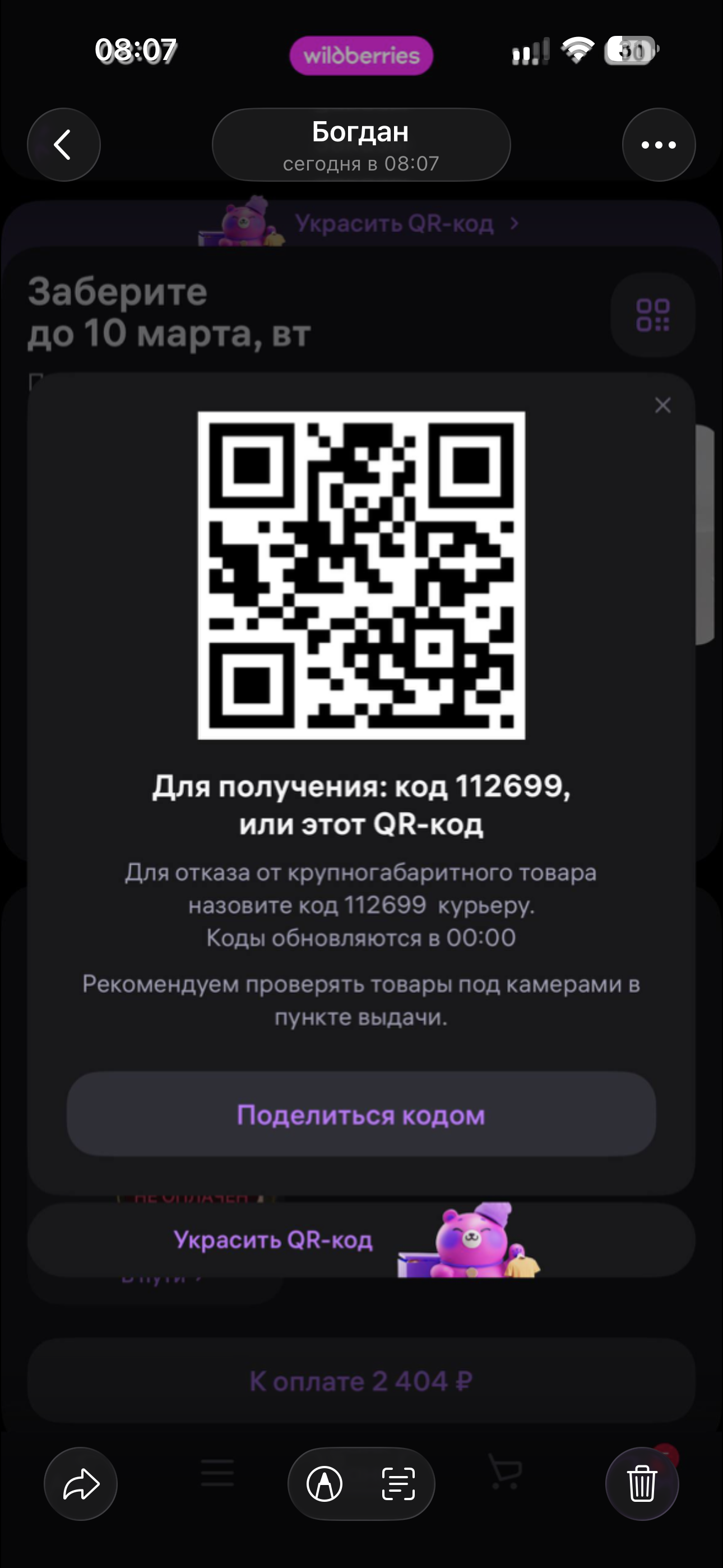723x1568 pixels.
Task: Open the markup pen tool
Action: click(325, 1484)
